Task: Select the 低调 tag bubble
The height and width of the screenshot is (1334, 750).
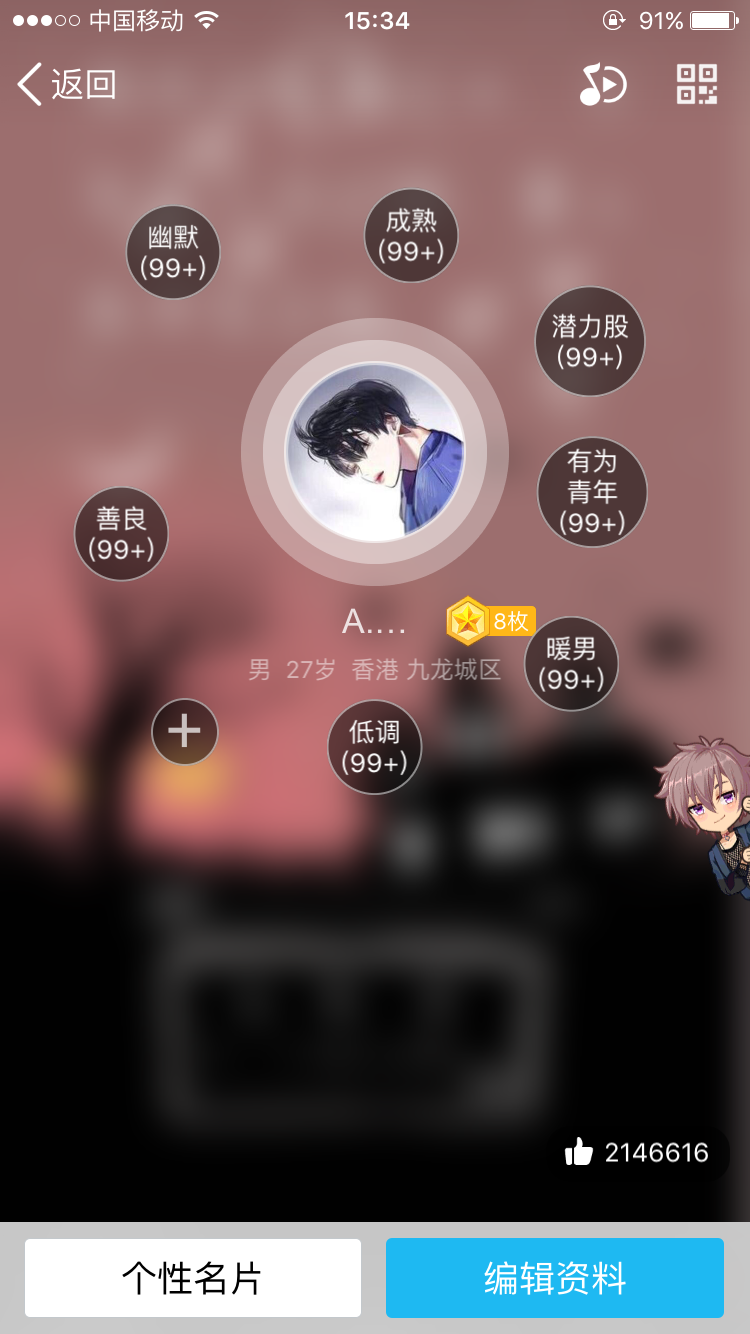Action: [374, 746]
